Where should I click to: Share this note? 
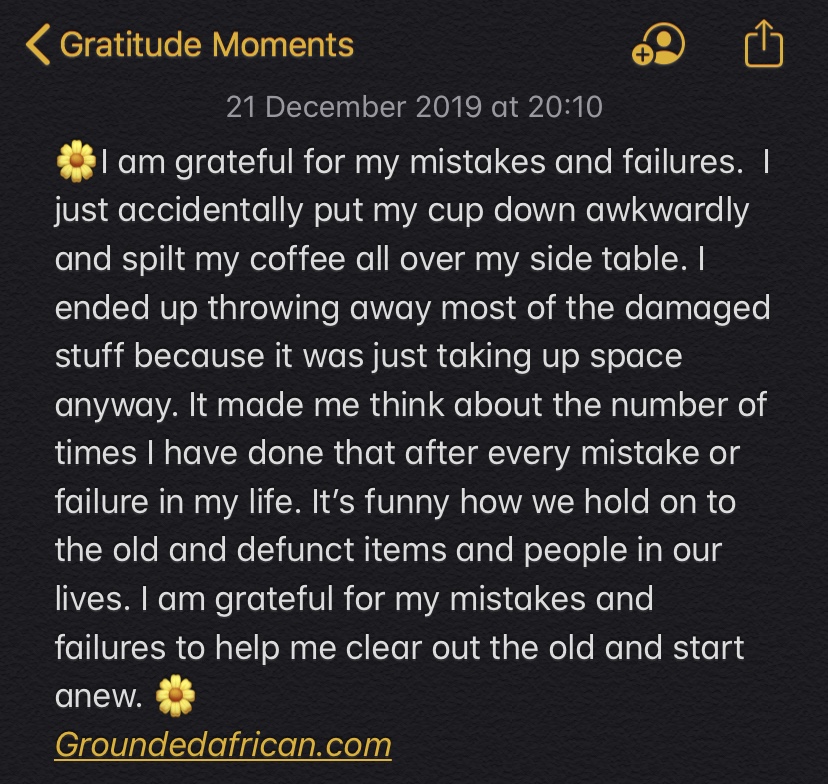[x=763, y=45]
